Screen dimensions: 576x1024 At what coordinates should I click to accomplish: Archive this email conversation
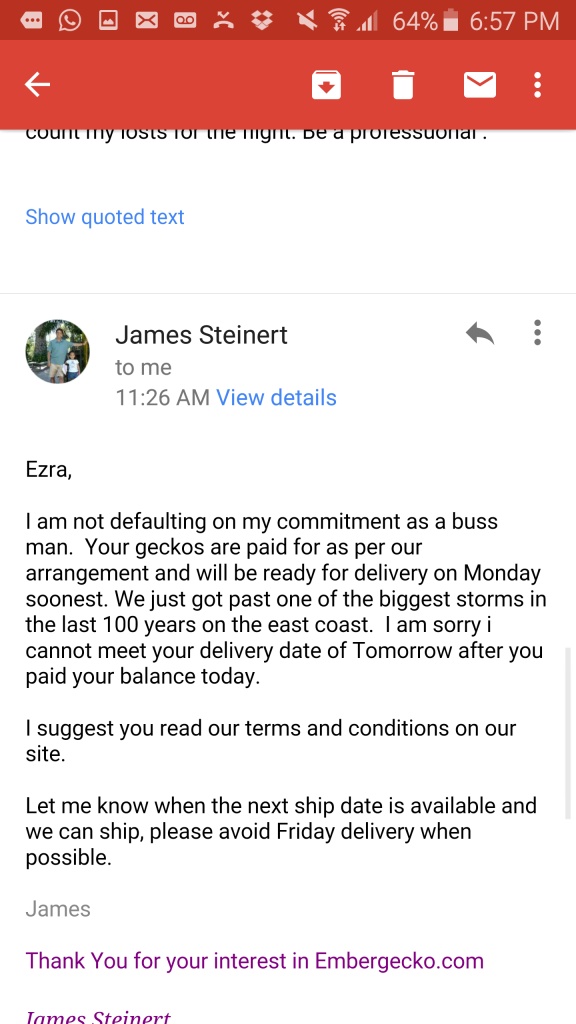tap(326, 85)
